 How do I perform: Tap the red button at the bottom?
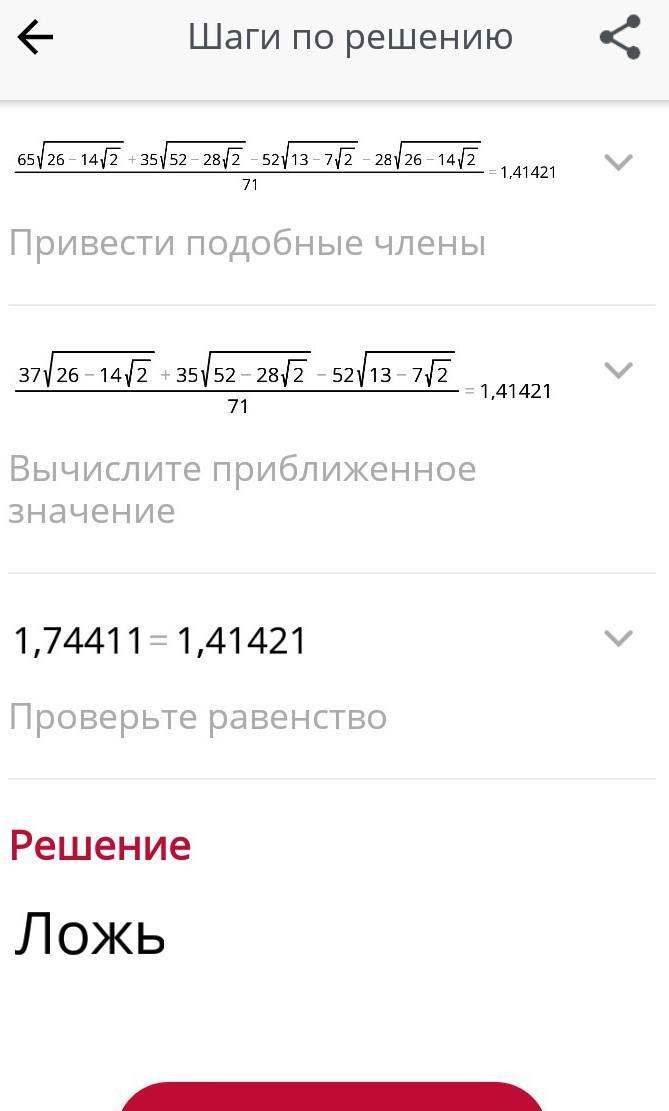click(x=333, y=1097)
